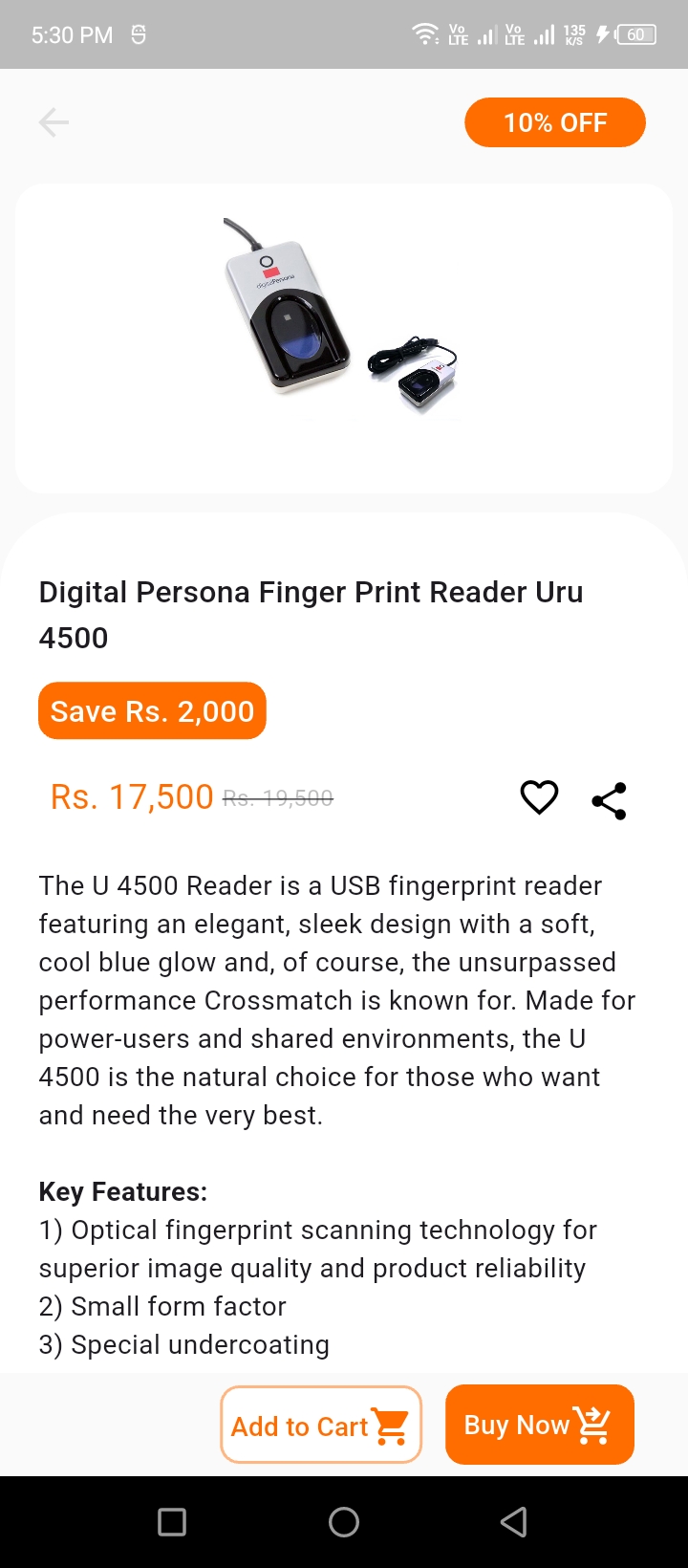Tap the back arrow to return

[x=54, y=122]
